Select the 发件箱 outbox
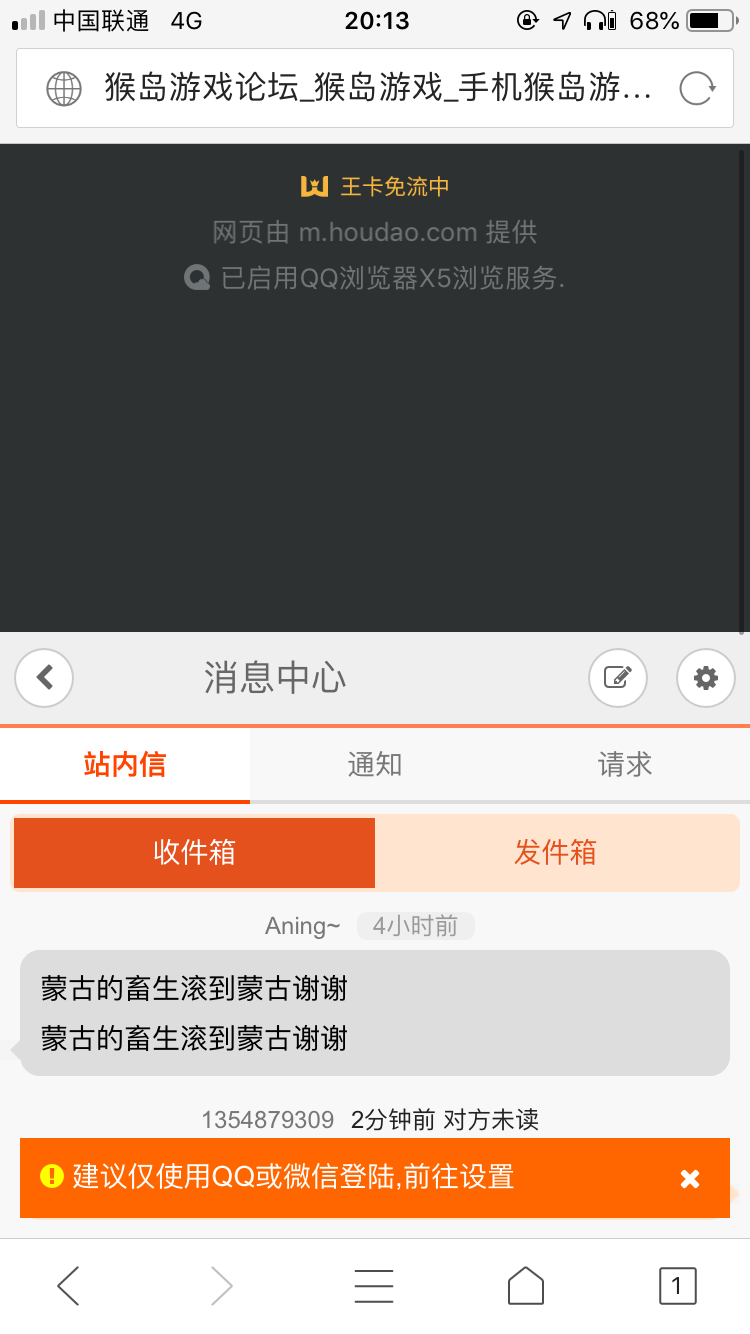750x1334 pixels. (556, 852)
